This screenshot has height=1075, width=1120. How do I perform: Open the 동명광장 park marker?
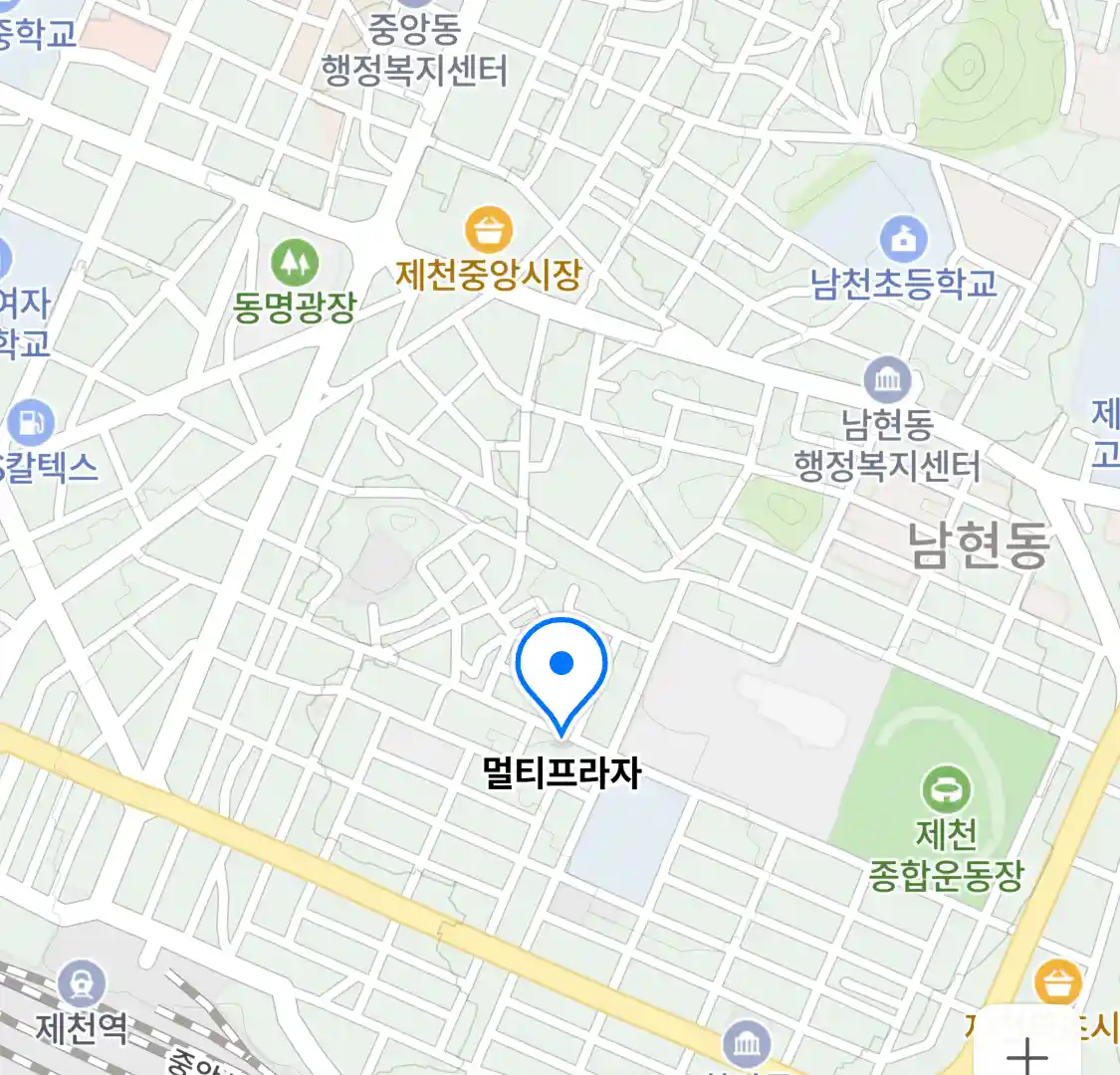click(x=295, y=264)
